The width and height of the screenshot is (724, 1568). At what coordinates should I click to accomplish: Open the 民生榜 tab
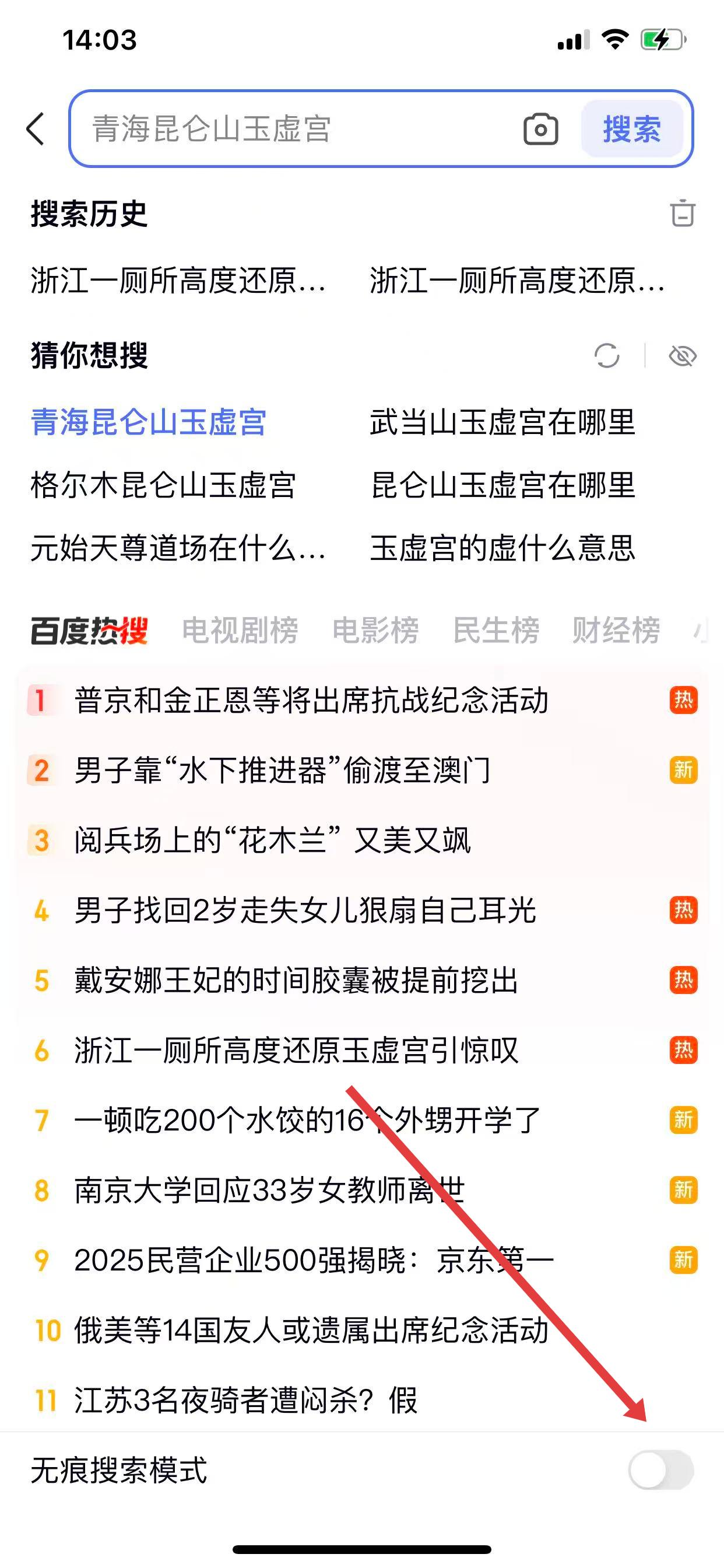tap(496, 630)
